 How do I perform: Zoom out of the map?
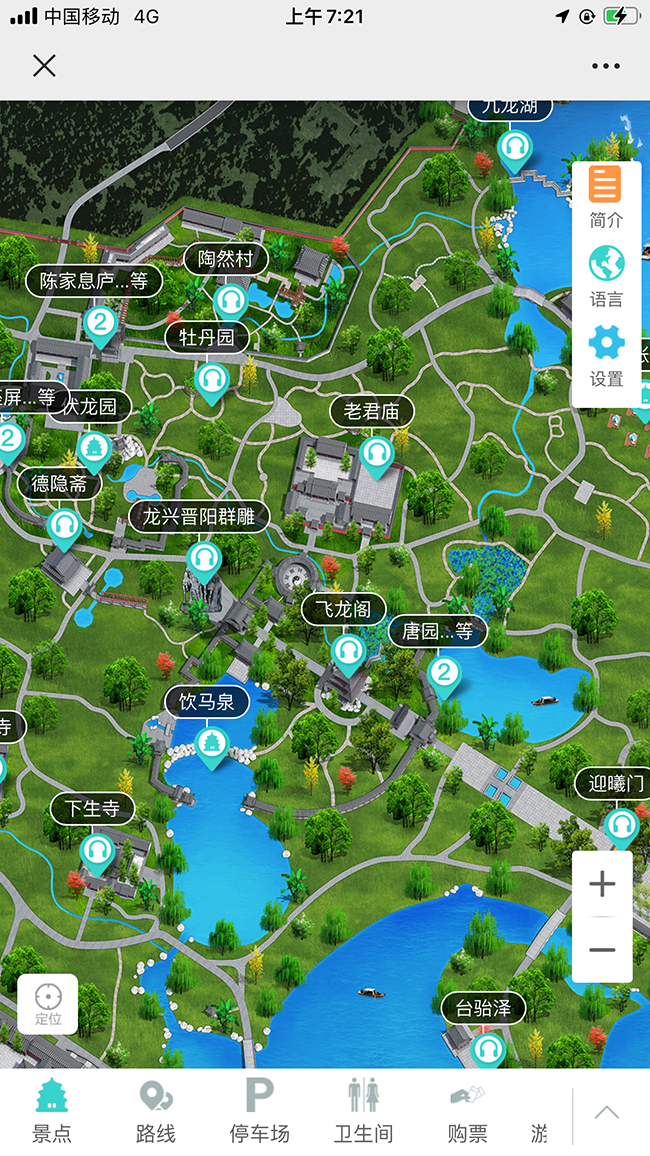(x=602, y=950)
